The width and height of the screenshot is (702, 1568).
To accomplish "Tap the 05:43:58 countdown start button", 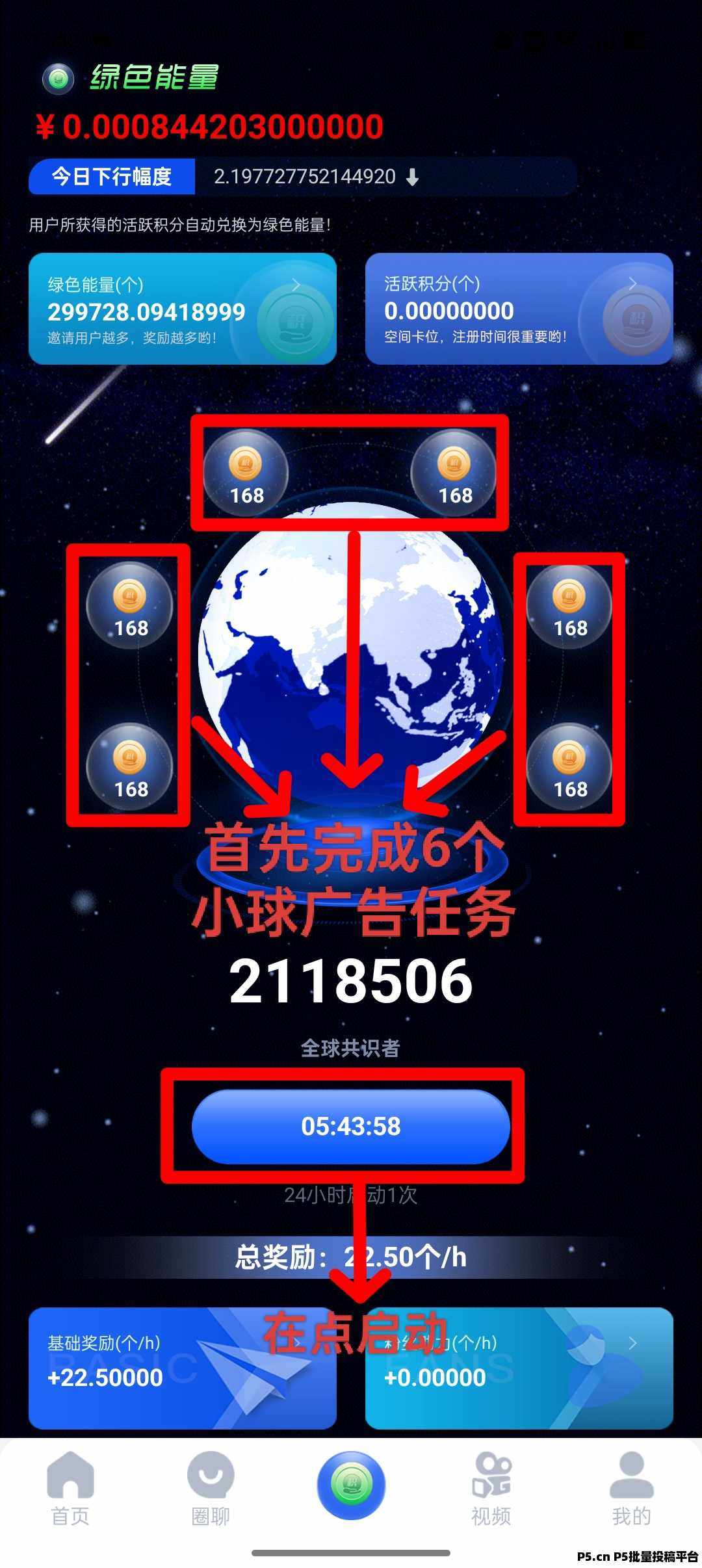I will point(350,1127).
